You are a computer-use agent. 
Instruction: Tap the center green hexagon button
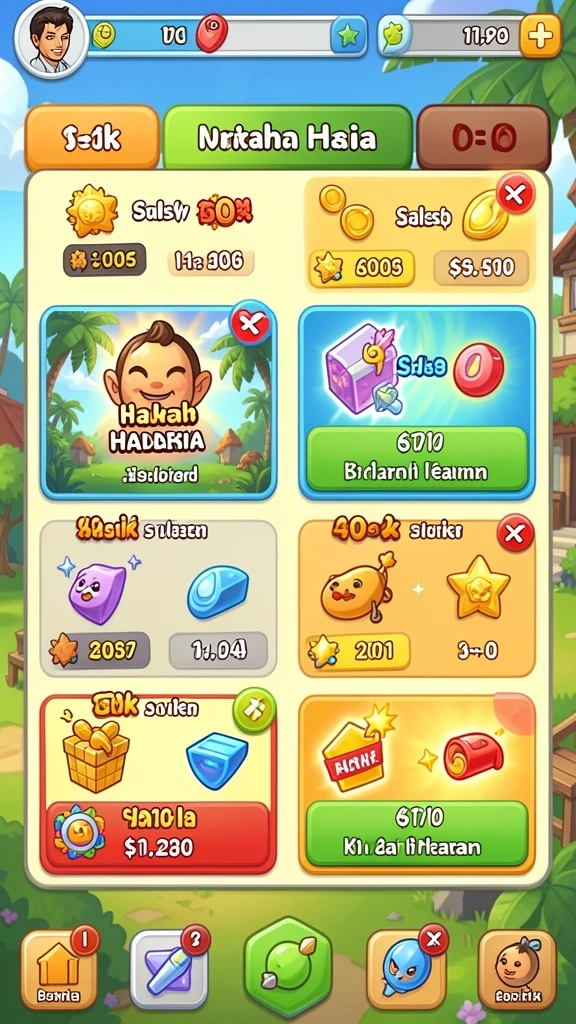click(288, 967)
